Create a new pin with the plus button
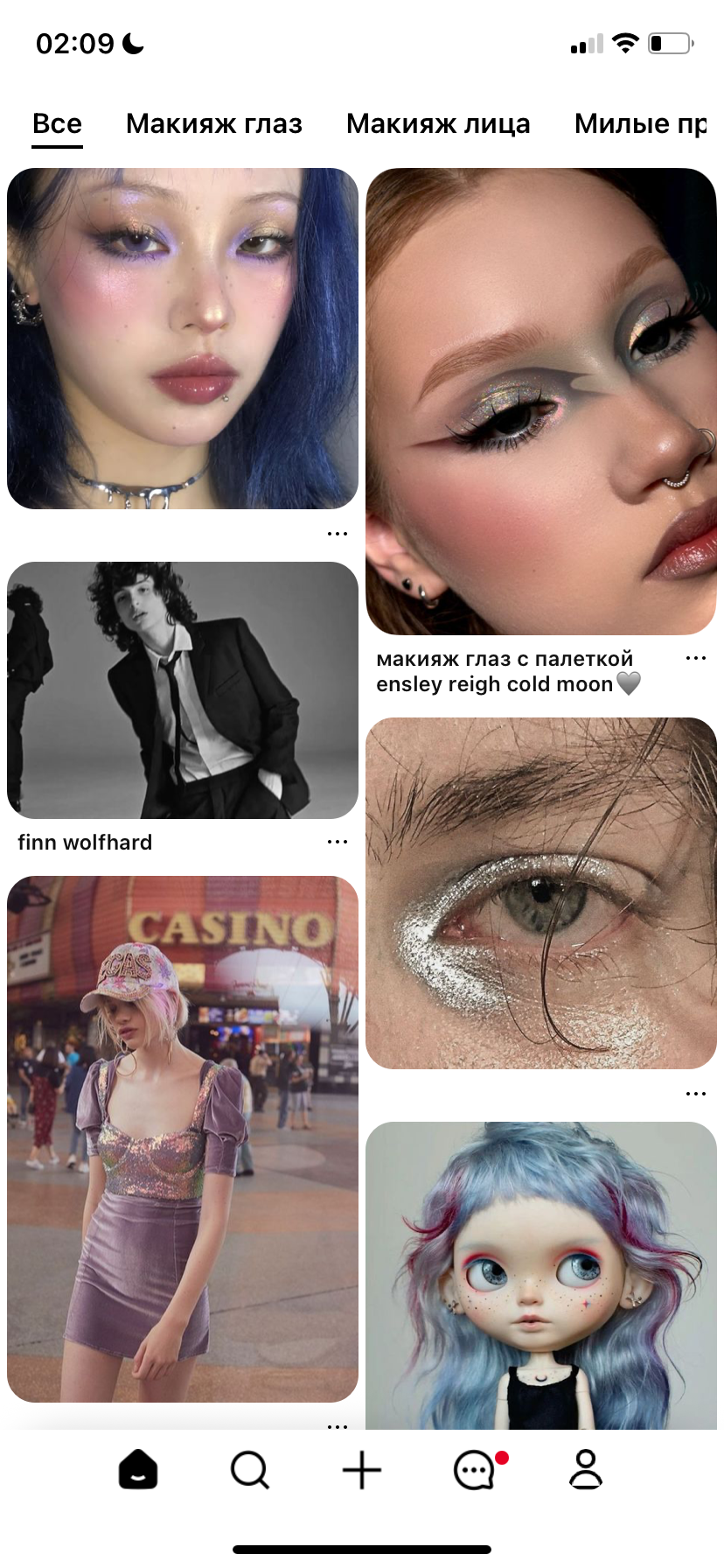Screen dimensions: 724x1568 (x=362, y=1470)
